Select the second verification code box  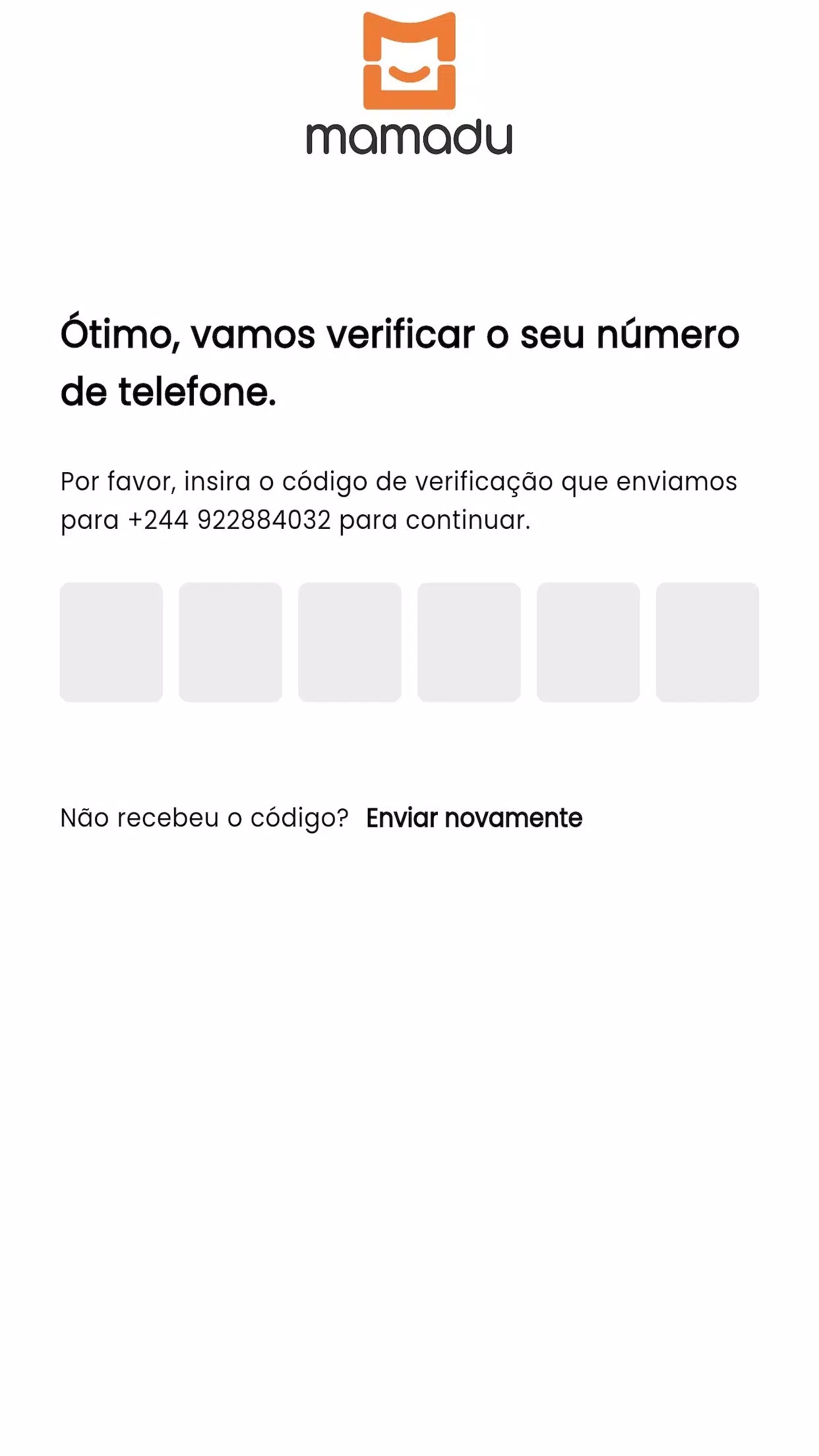231,642
